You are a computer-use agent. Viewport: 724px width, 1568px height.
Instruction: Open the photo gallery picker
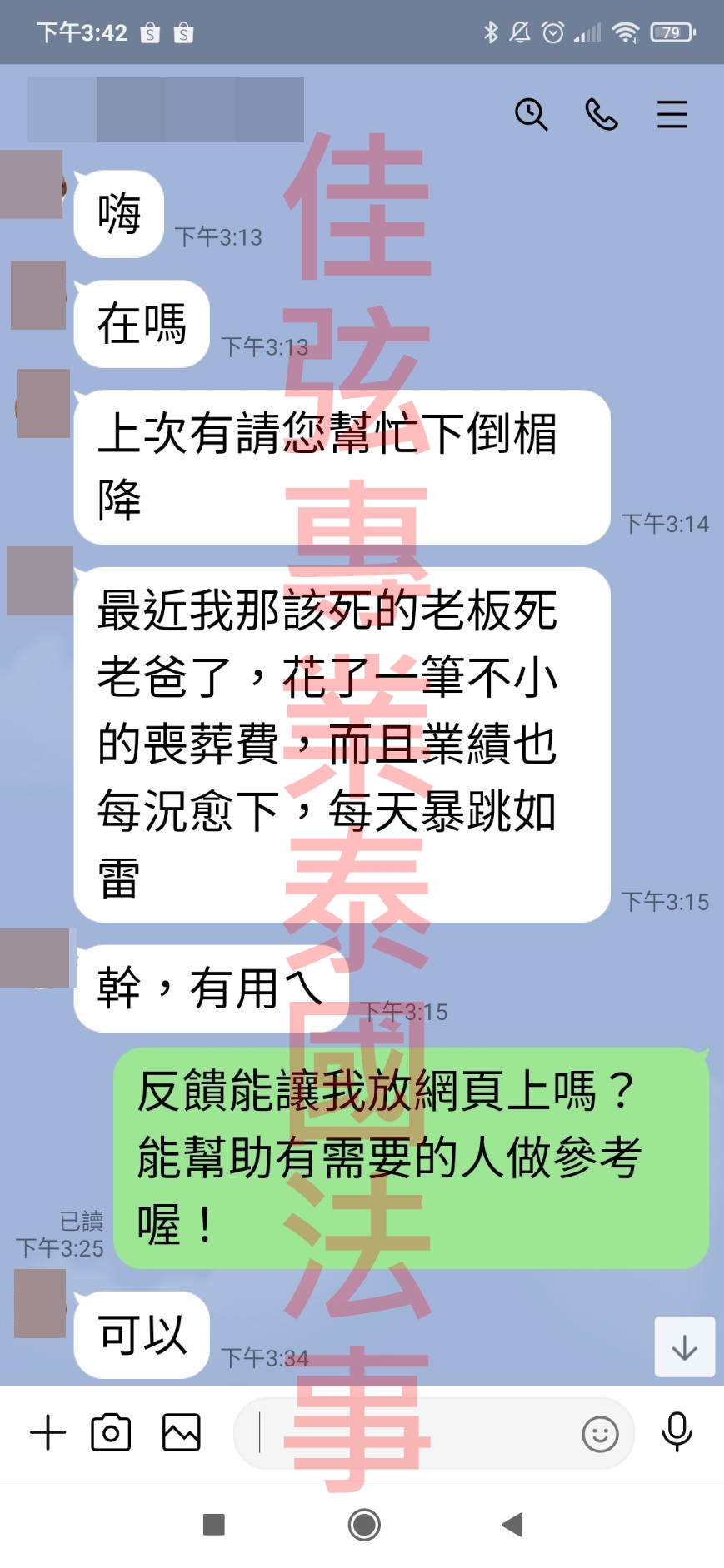click(181, 1433)
